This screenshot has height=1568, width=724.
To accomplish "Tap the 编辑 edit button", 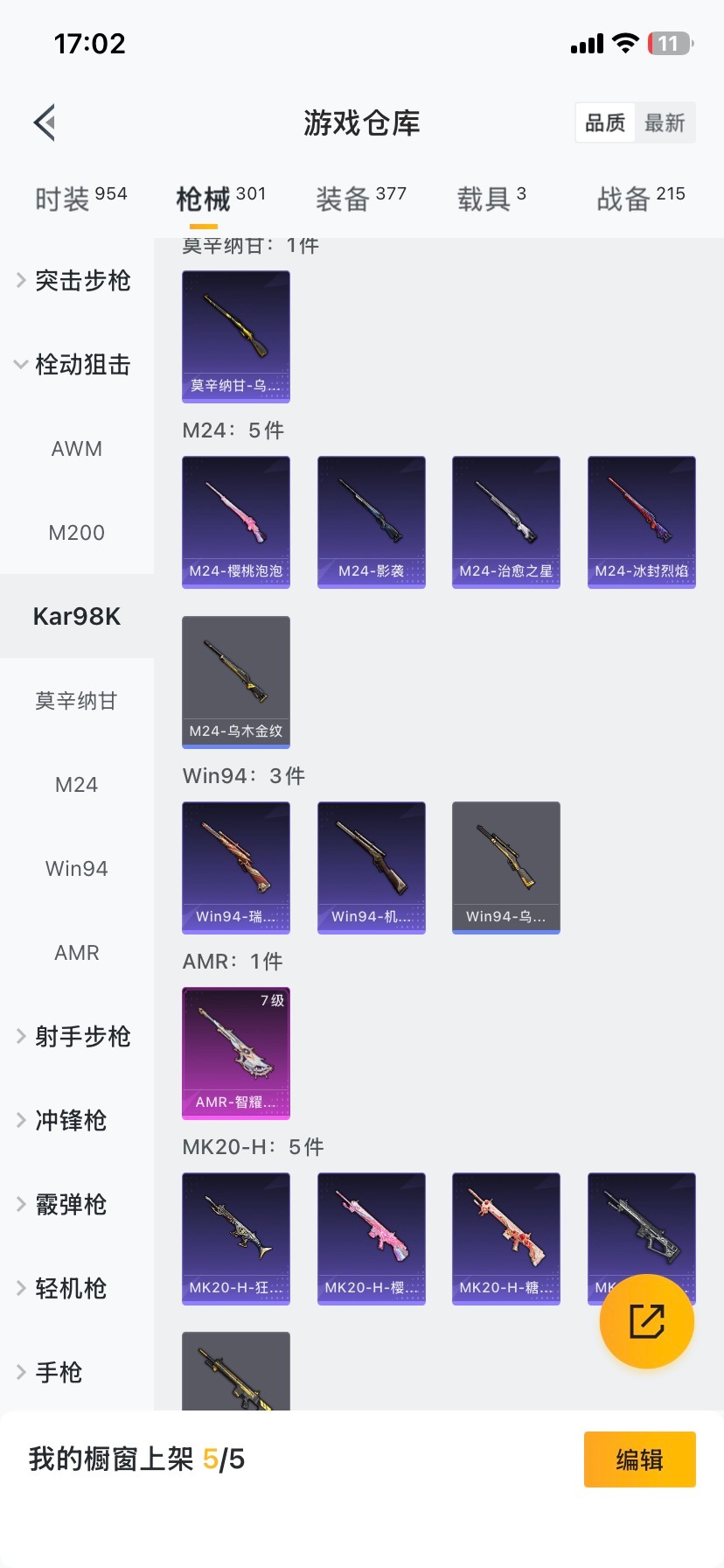I will click(639, 1459).
